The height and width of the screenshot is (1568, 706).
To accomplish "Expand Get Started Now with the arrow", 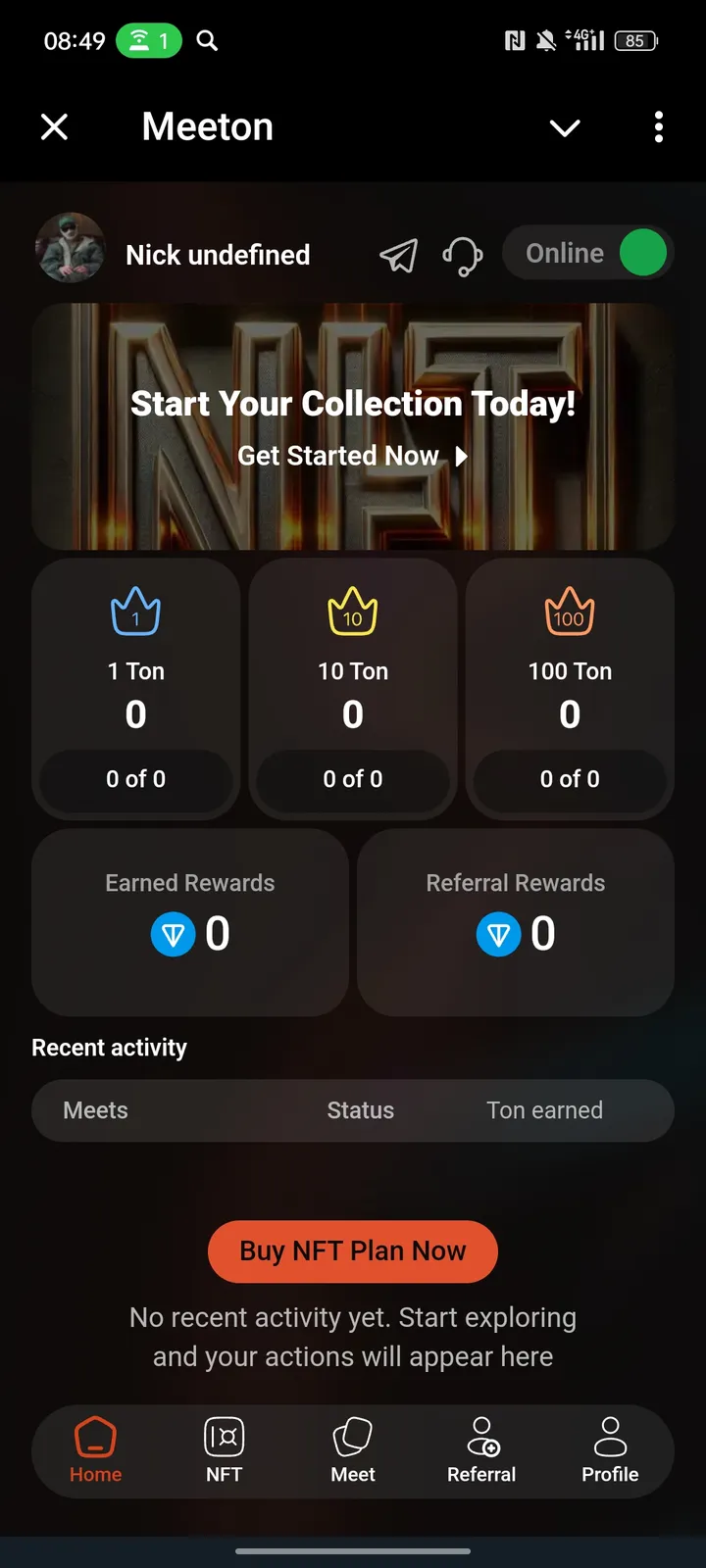I will coord(461,456).
